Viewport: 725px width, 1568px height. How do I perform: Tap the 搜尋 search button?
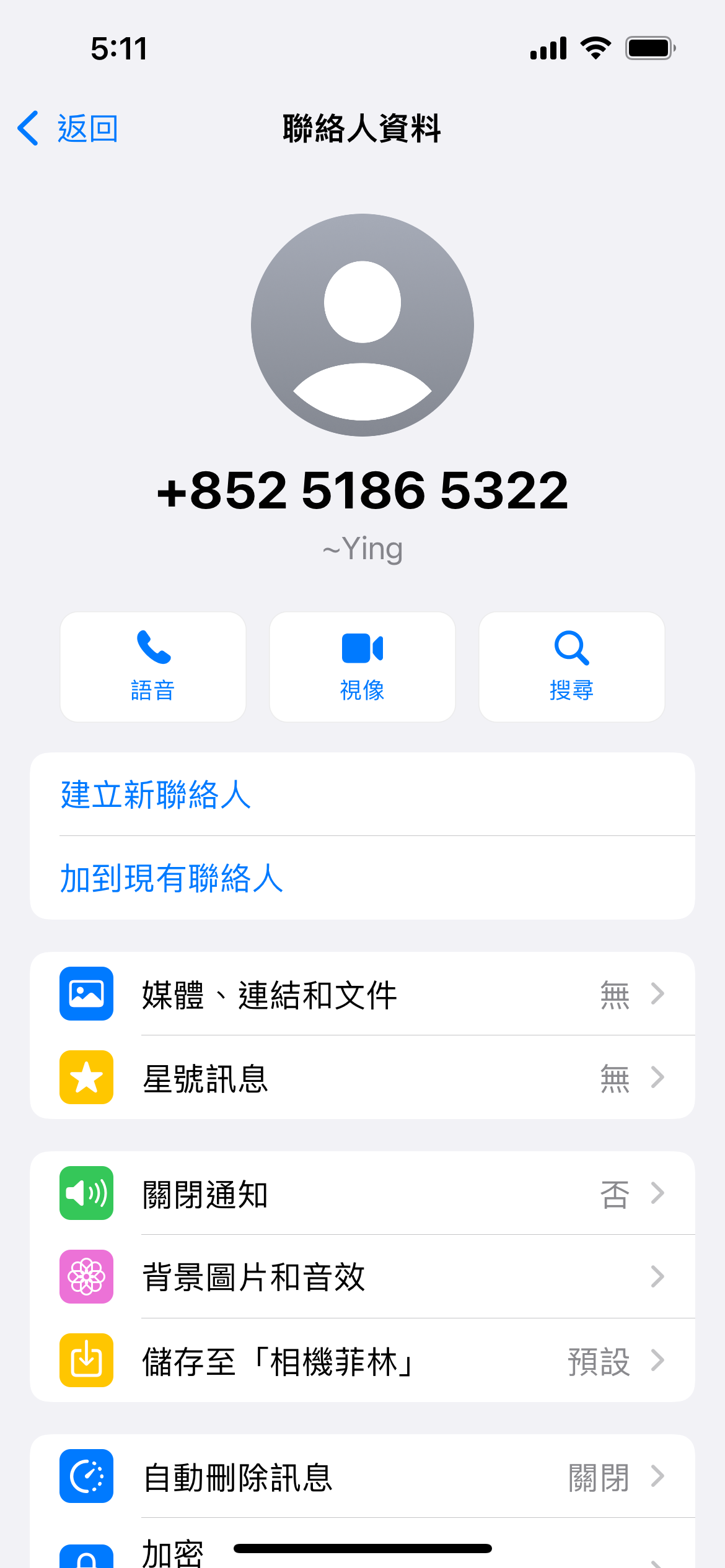point(572,667)
